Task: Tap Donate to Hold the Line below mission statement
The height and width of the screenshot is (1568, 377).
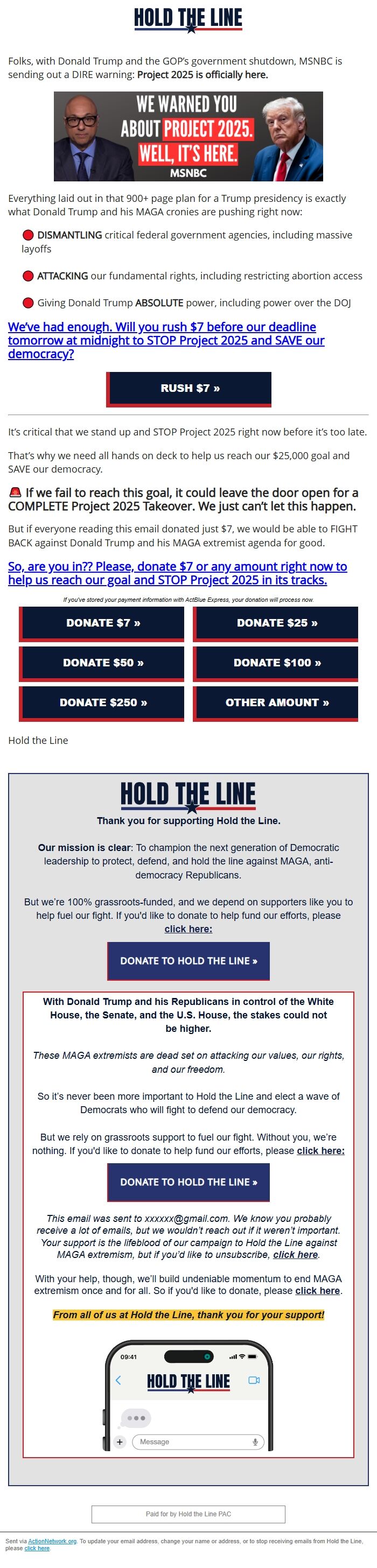Action: (x=188, y=960)
